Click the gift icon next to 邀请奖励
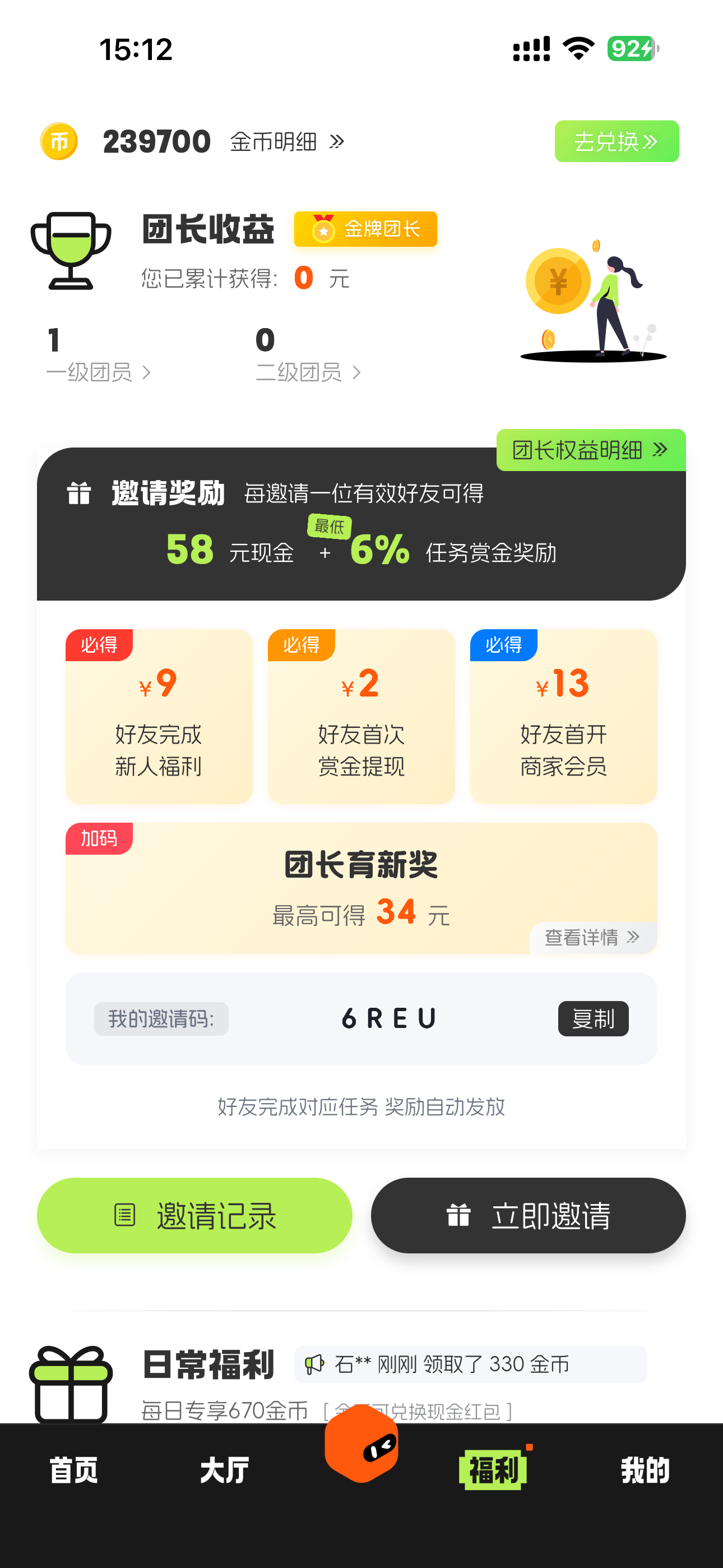The width and height of the screenshot is (723, 1568). 80,493
